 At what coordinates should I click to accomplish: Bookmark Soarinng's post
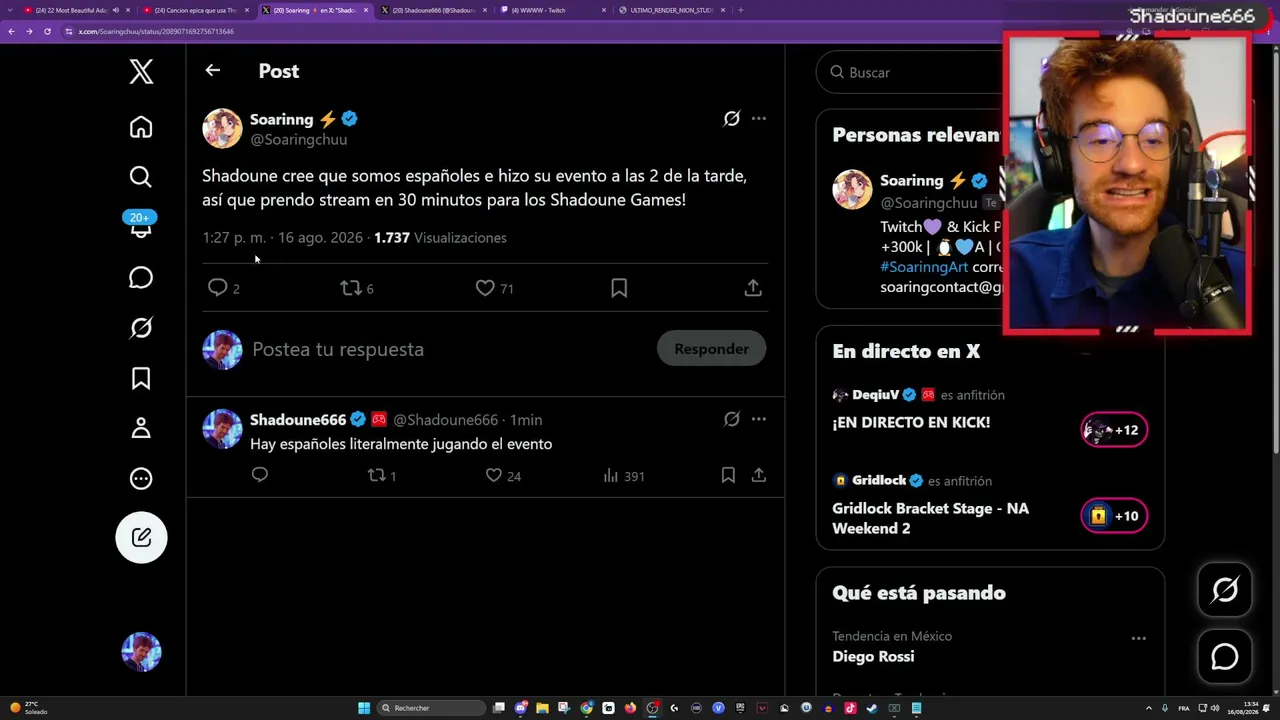(619, 288)
